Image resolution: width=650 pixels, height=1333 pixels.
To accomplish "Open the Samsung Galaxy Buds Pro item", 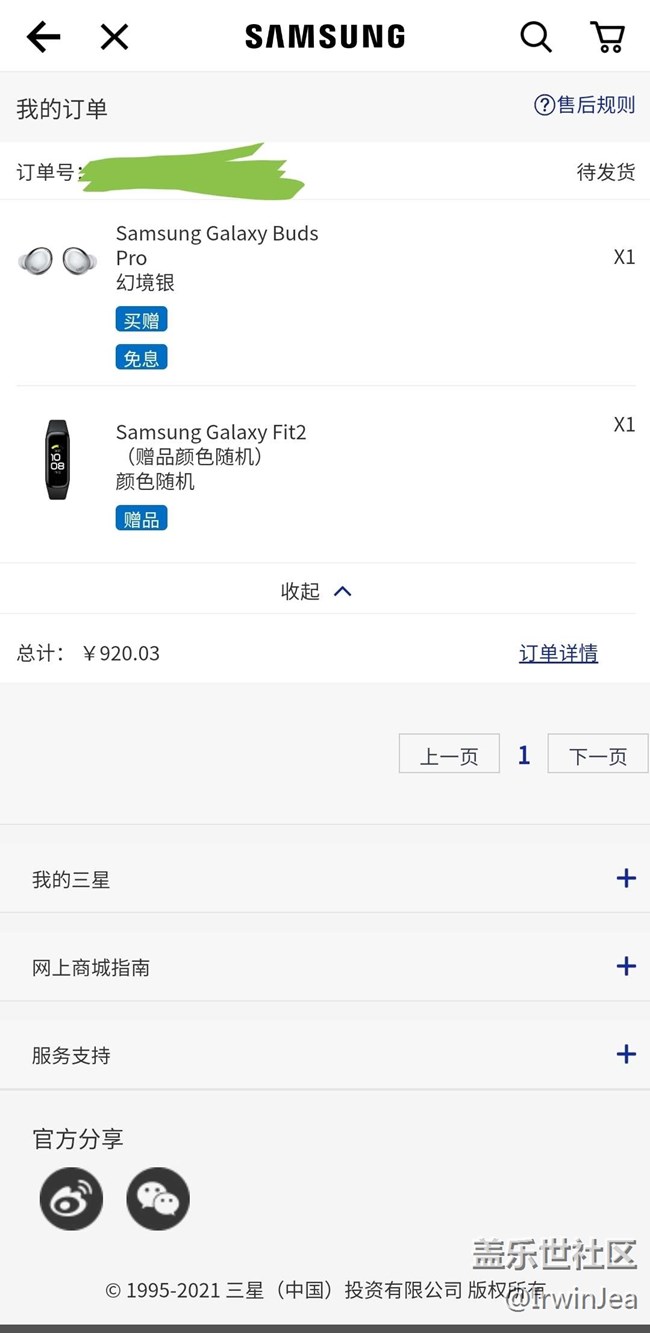I will pos(217,245).
